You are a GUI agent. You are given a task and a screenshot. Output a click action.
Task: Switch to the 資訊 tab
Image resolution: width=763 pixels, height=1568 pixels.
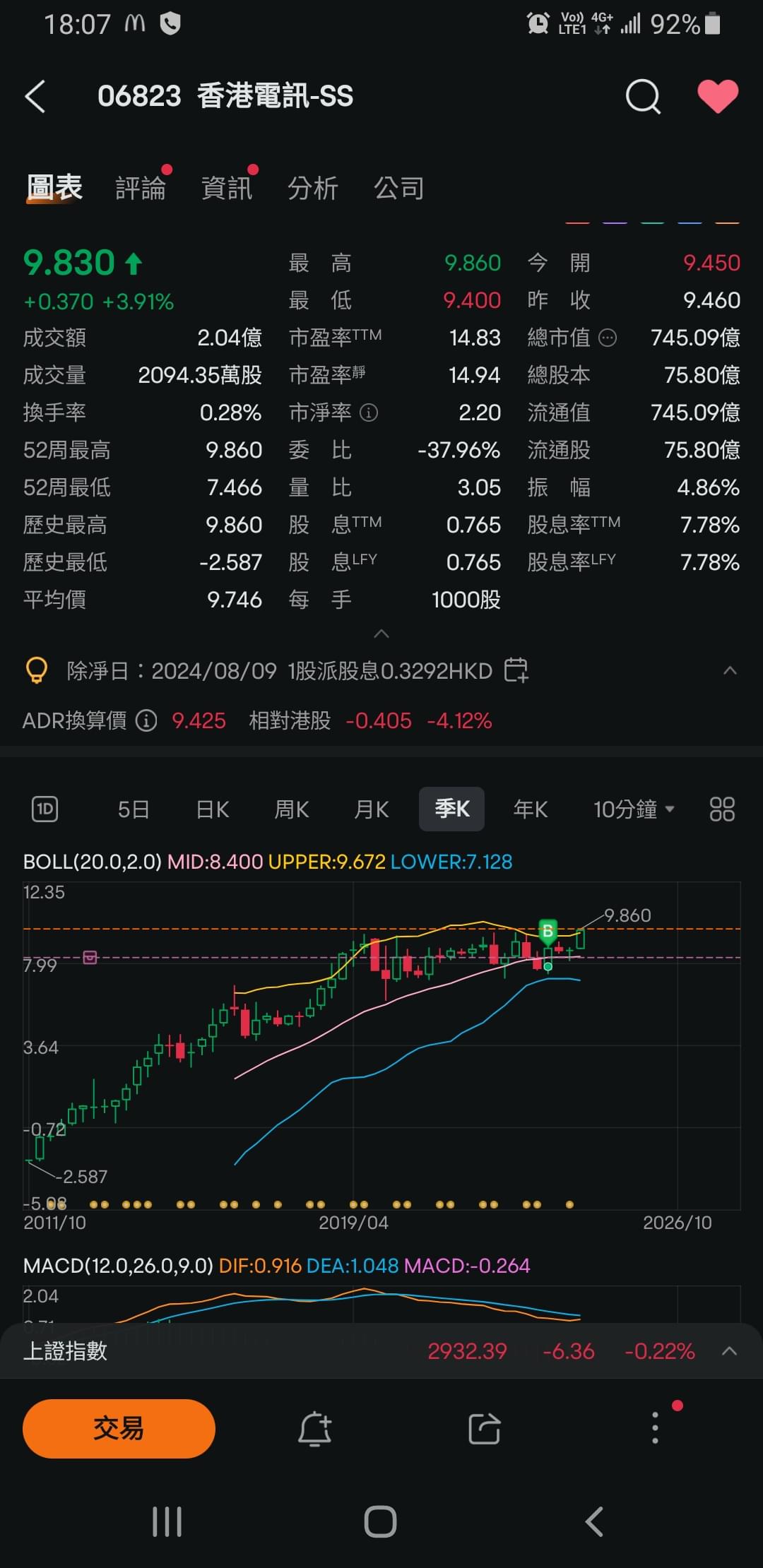227,188
